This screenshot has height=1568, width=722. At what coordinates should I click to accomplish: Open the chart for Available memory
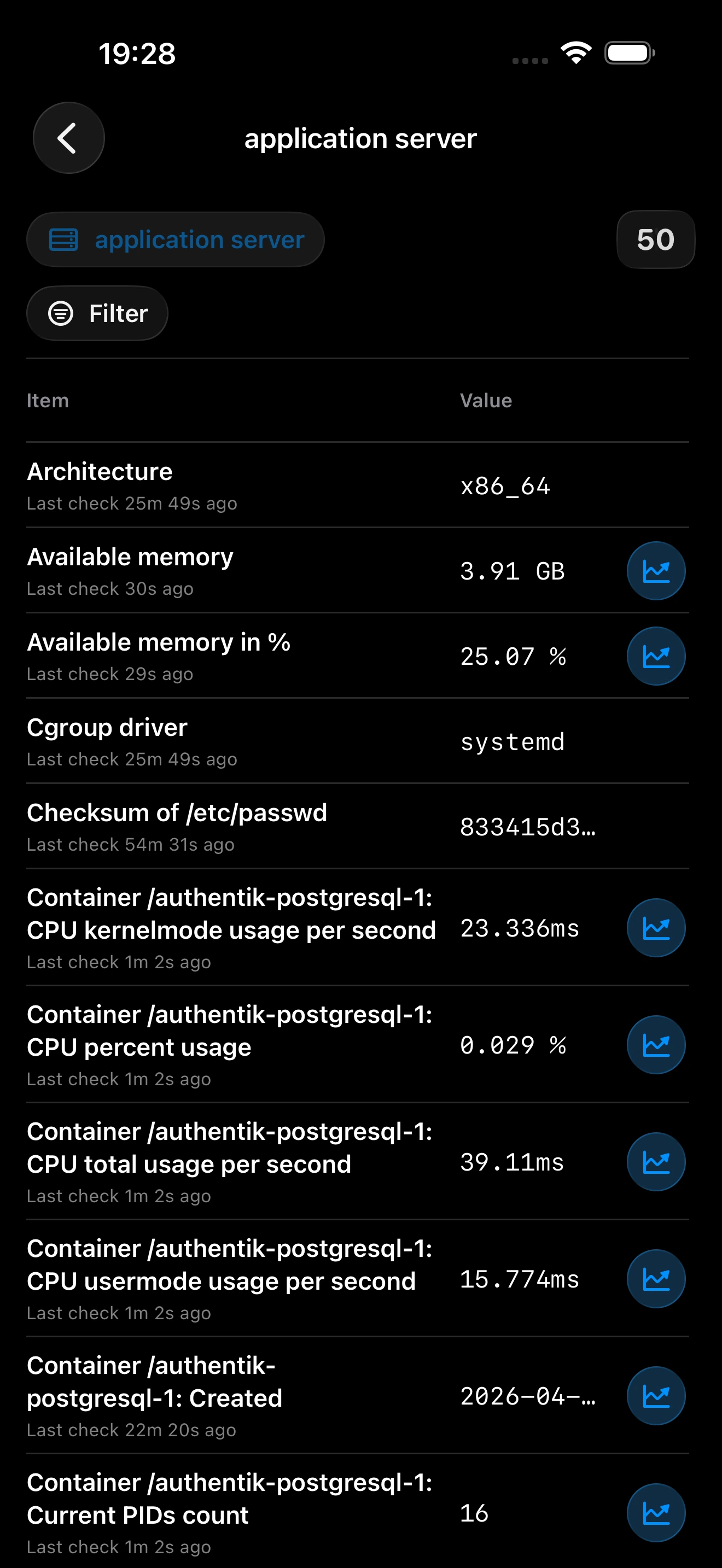[x=655, y=570]
